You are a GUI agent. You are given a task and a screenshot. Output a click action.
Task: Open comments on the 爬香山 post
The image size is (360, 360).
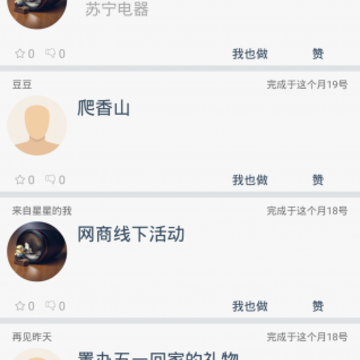pos(55,180)
